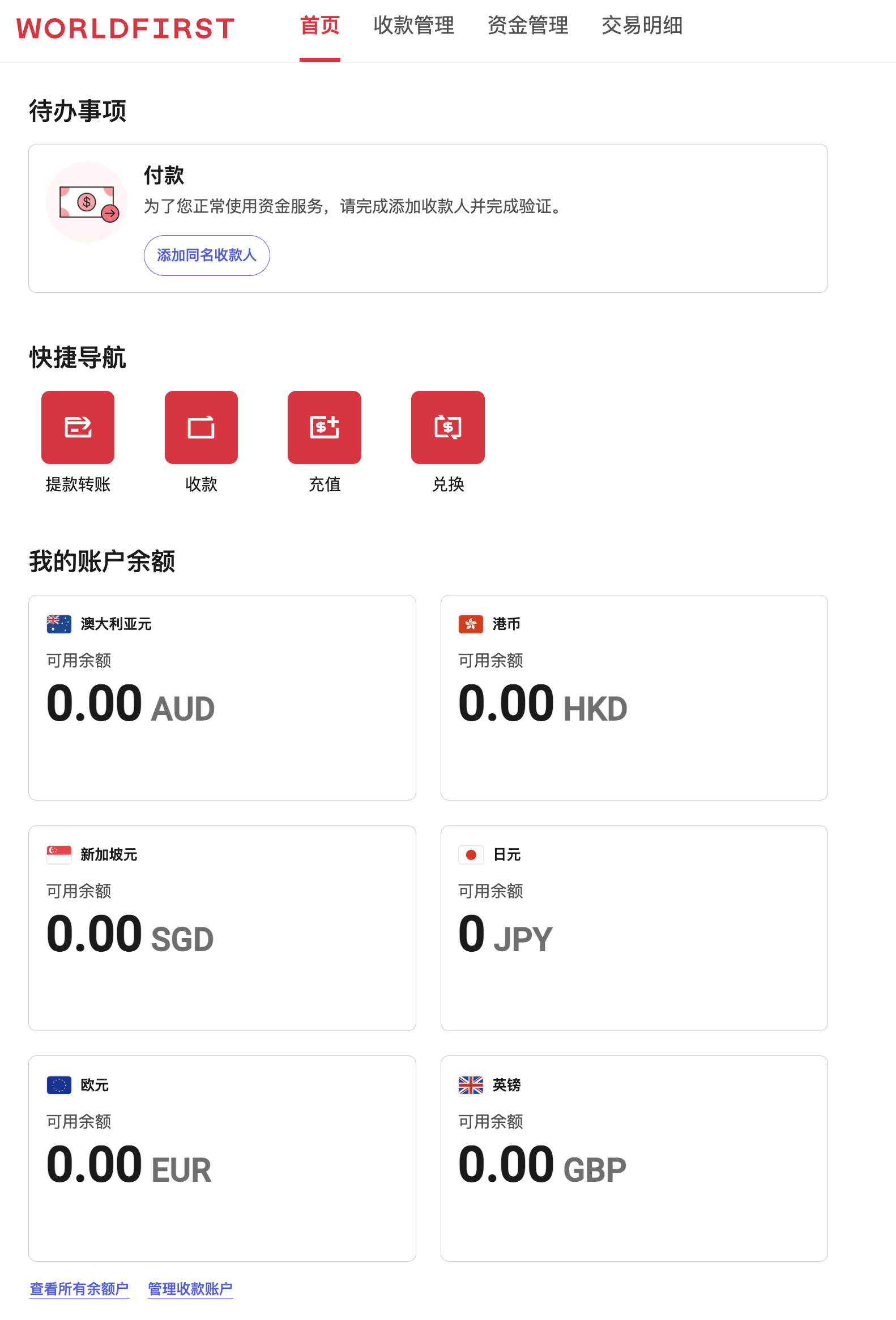The width and height of the screenshot is (896, 1320).
Task: Select the 日元 JPY balance card
Action: (634, 927)
